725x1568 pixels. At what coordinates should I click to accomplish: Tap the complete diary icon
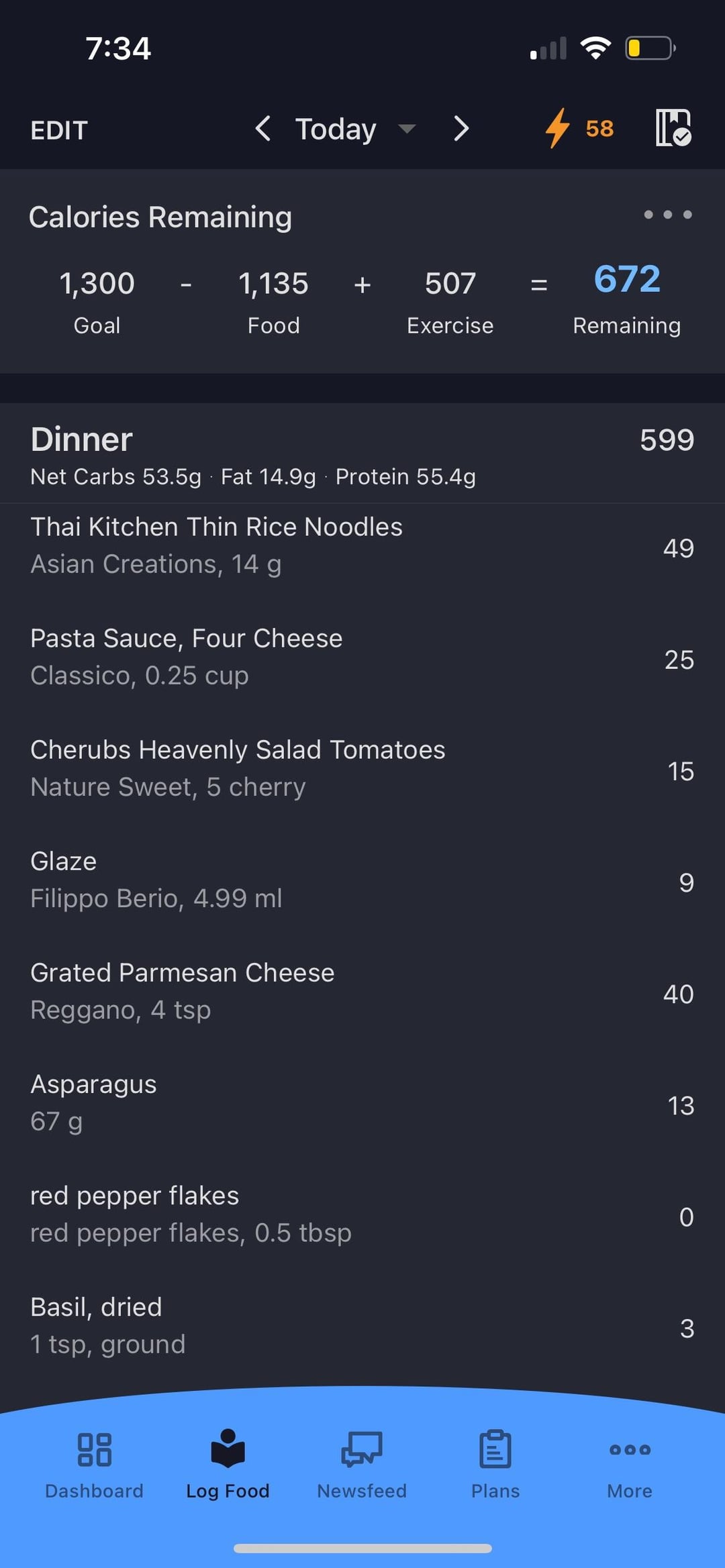[x=673, y=128]
